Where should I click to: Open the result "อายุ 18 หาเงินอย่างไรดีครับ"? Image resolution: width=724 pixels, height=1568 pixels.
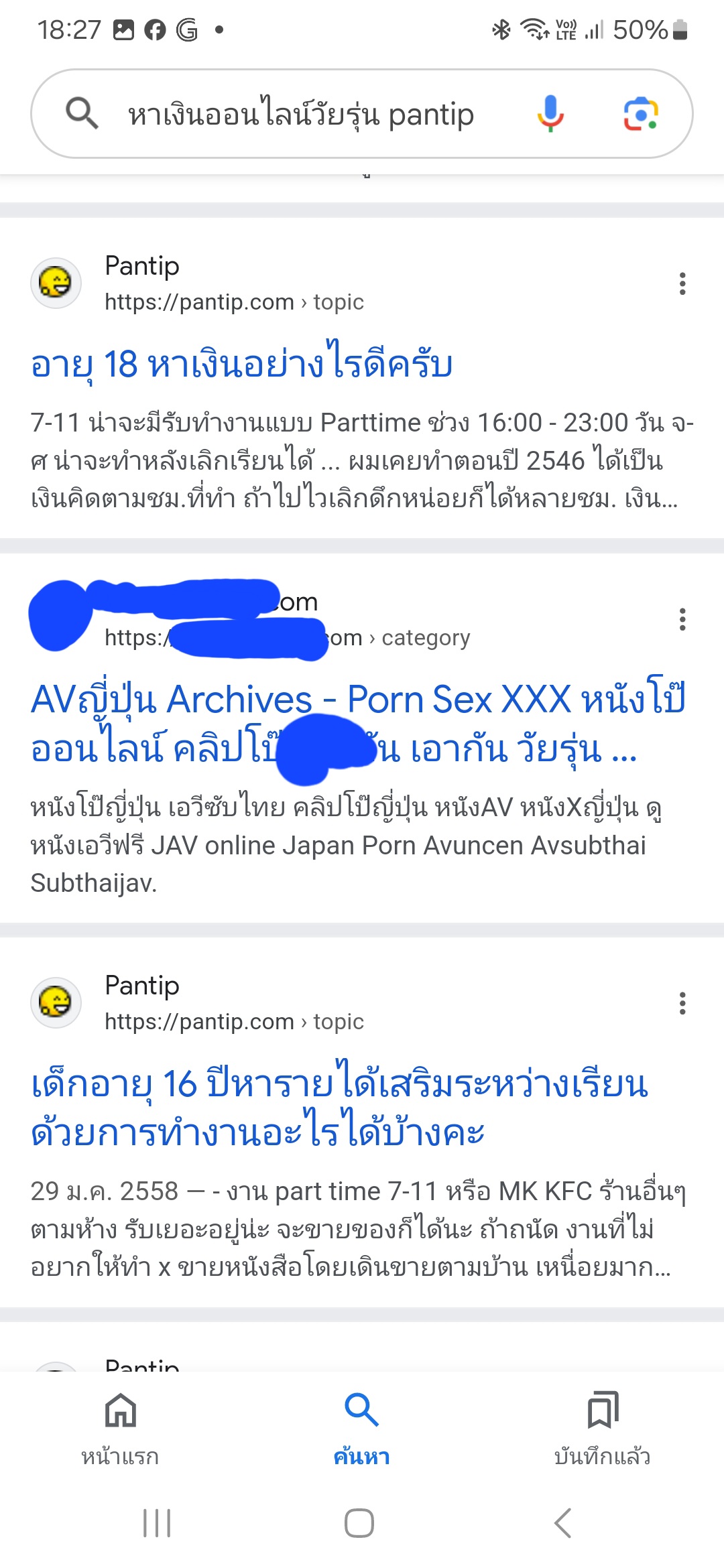[241, 364]
